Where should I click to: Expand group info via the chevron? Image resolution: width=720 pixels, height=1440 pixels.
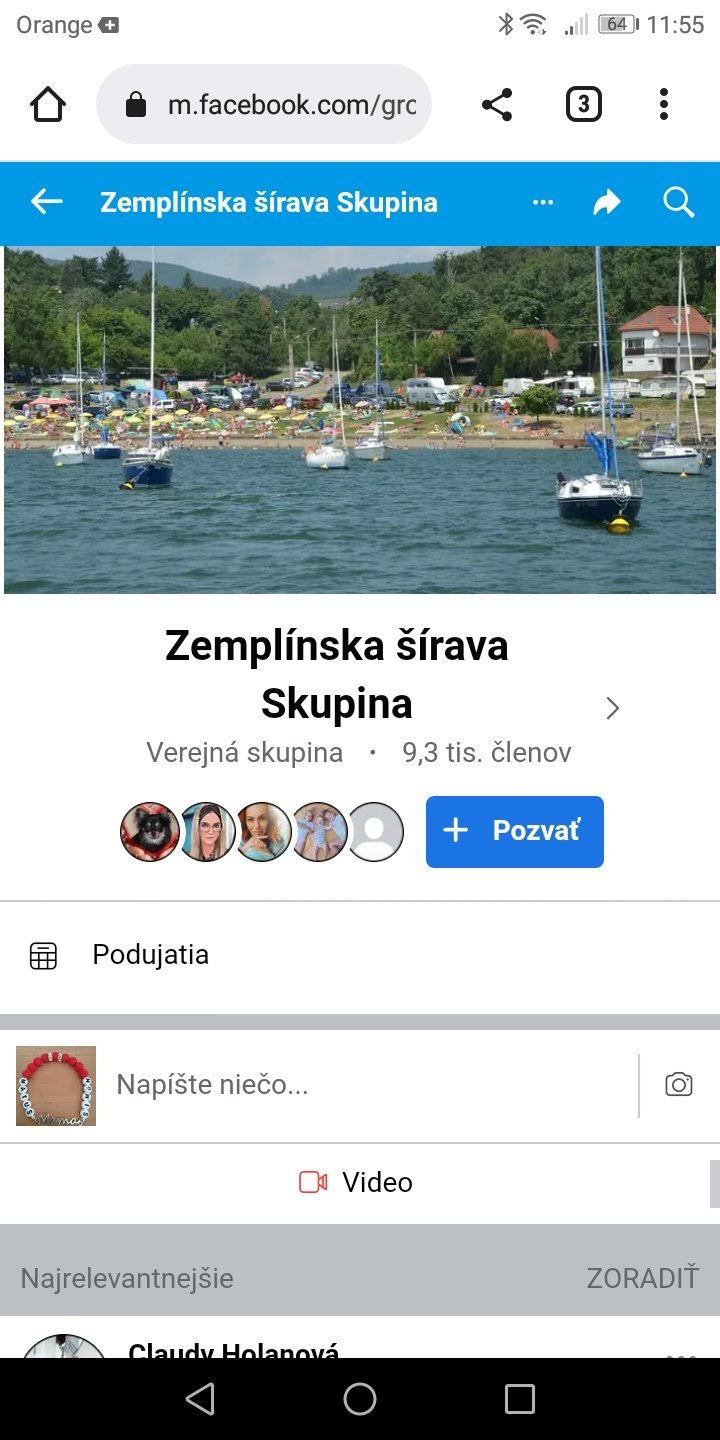coord(613,708)
